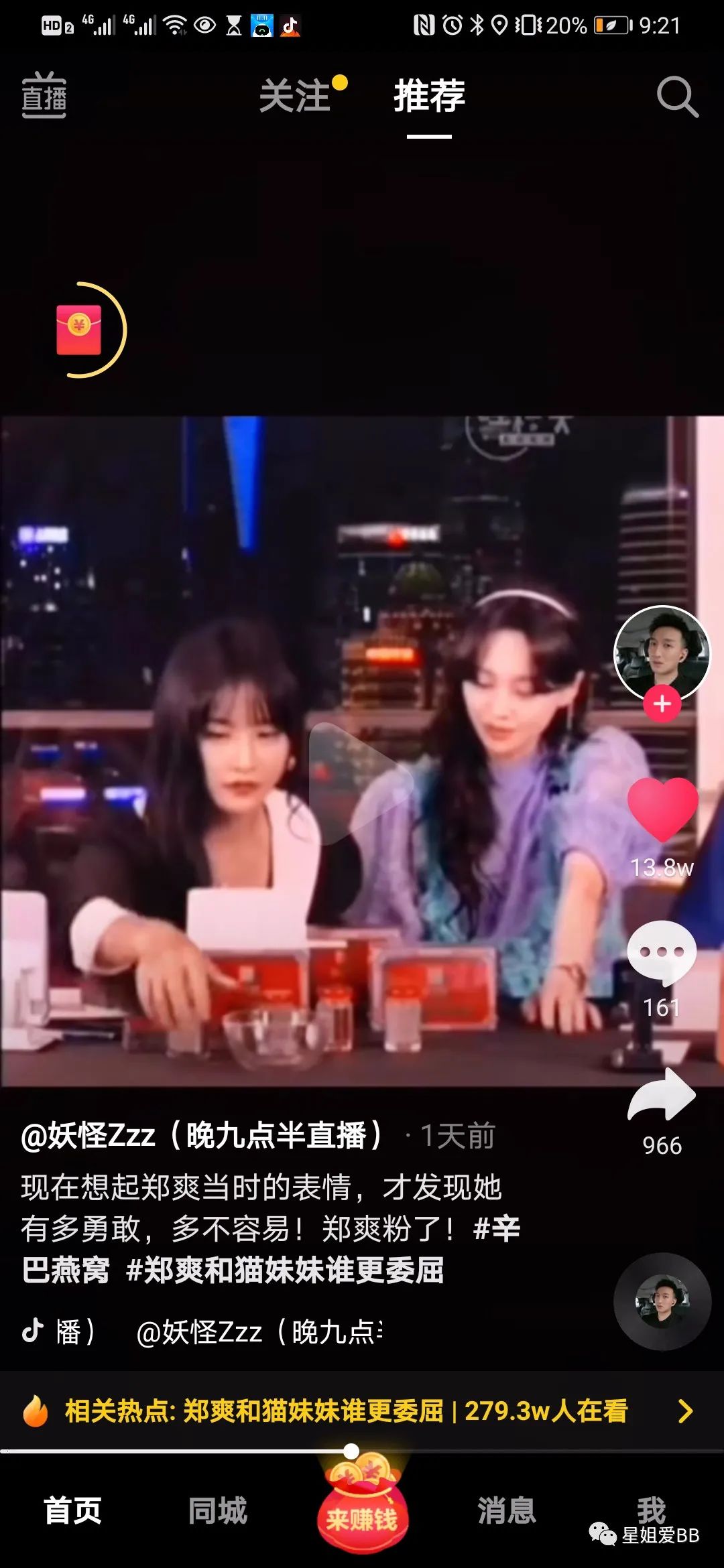Viewport: 724px width, 1568px height.
Task: Open the comments with 161 replies
Action: [x=662, y=954]
